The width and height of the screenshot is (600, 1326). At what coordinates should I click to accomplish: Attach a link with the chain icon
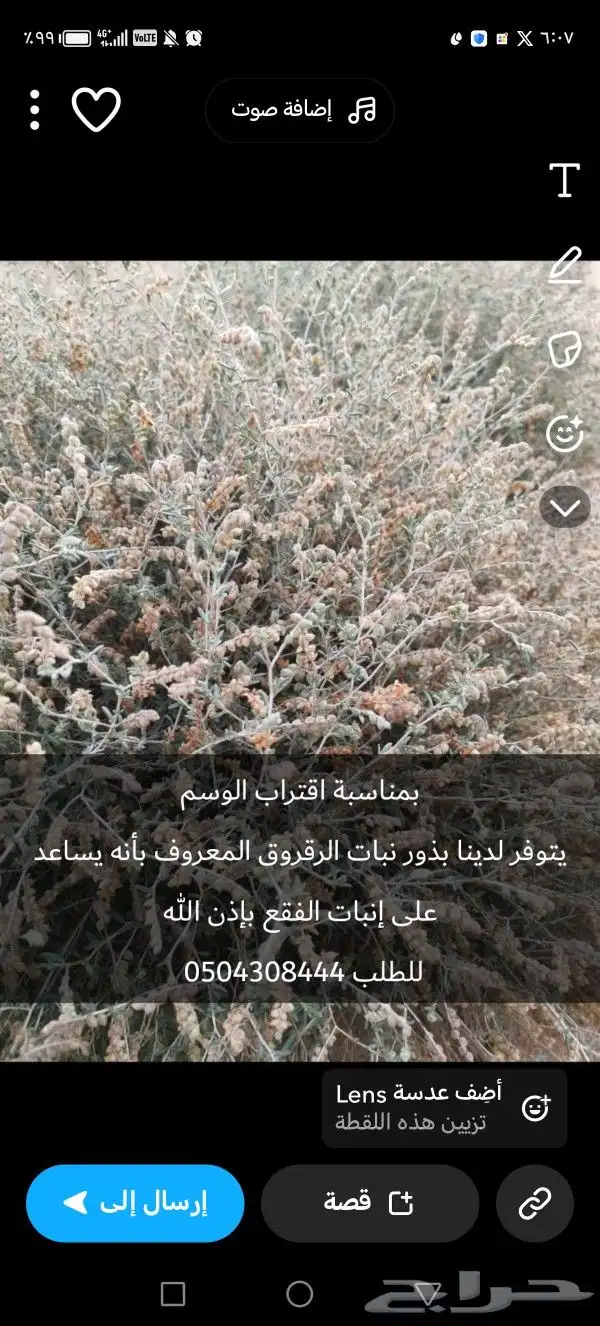click(535, 1204)
